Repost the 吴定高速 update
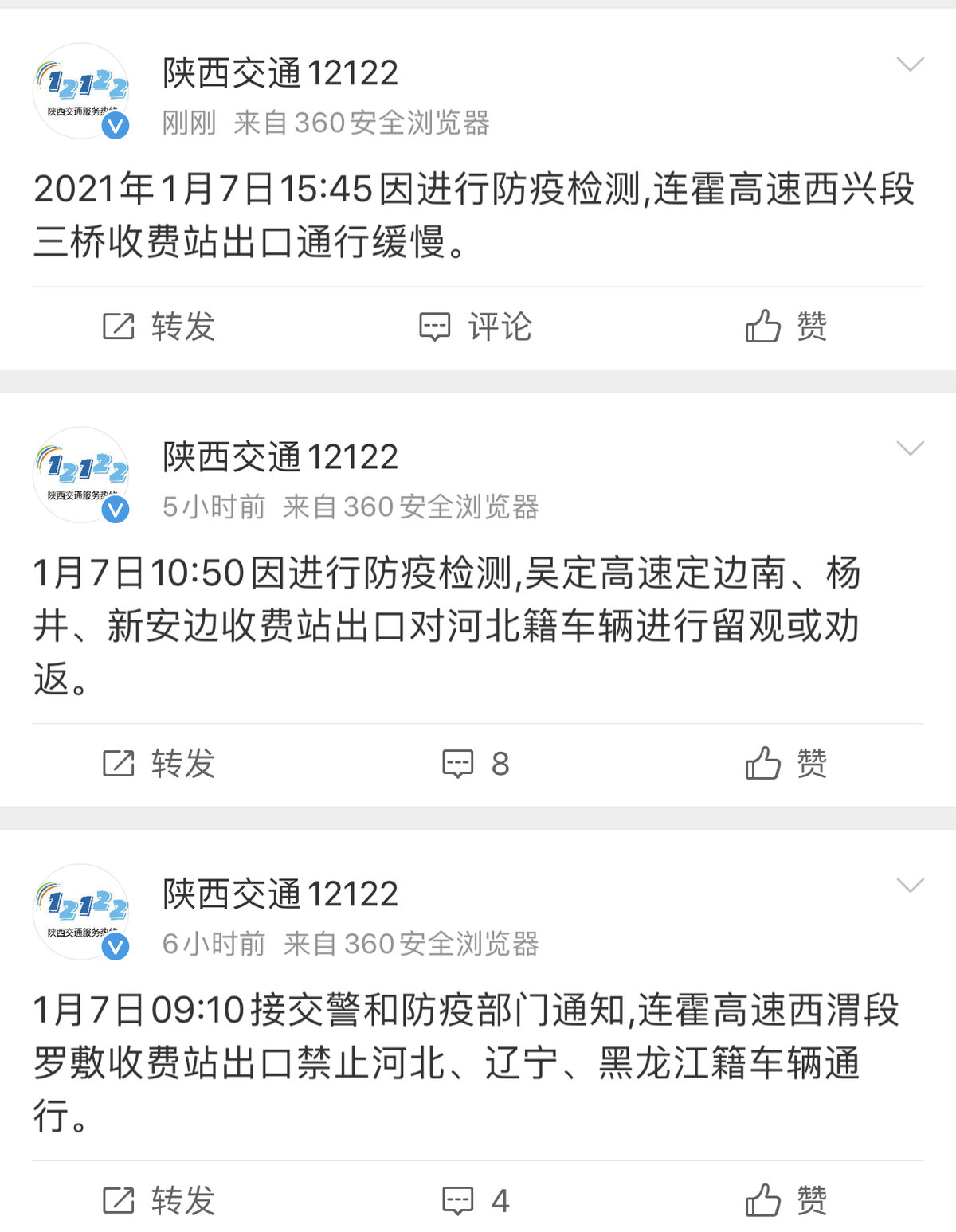Screen dimensions: 956x1232 click(x=159, y=764)
